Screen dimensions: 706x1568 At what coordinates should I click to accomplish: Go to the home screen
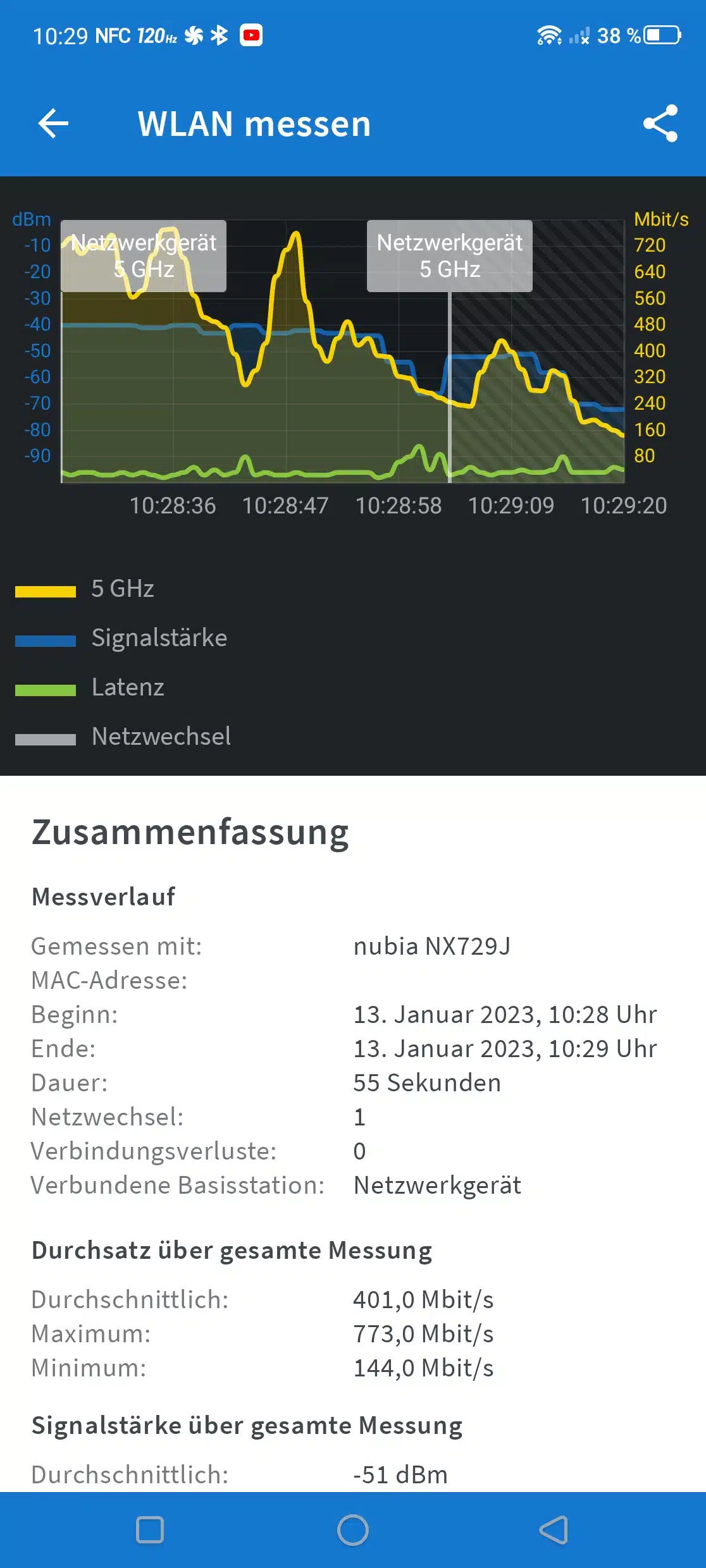353,1530
